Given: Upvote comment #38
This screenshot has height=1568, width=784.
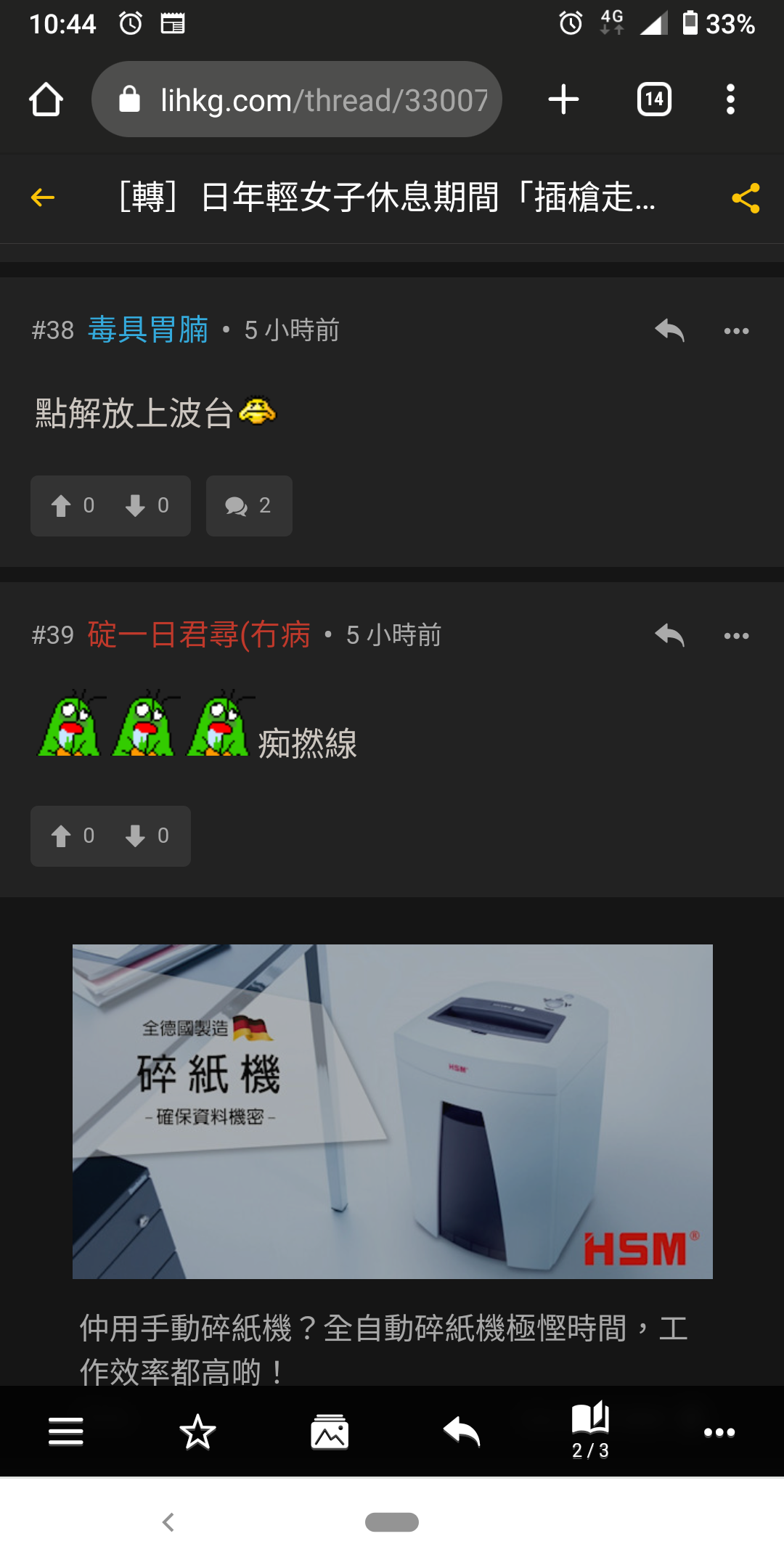Looking at the screenshot, I should (x=73, y=506).
